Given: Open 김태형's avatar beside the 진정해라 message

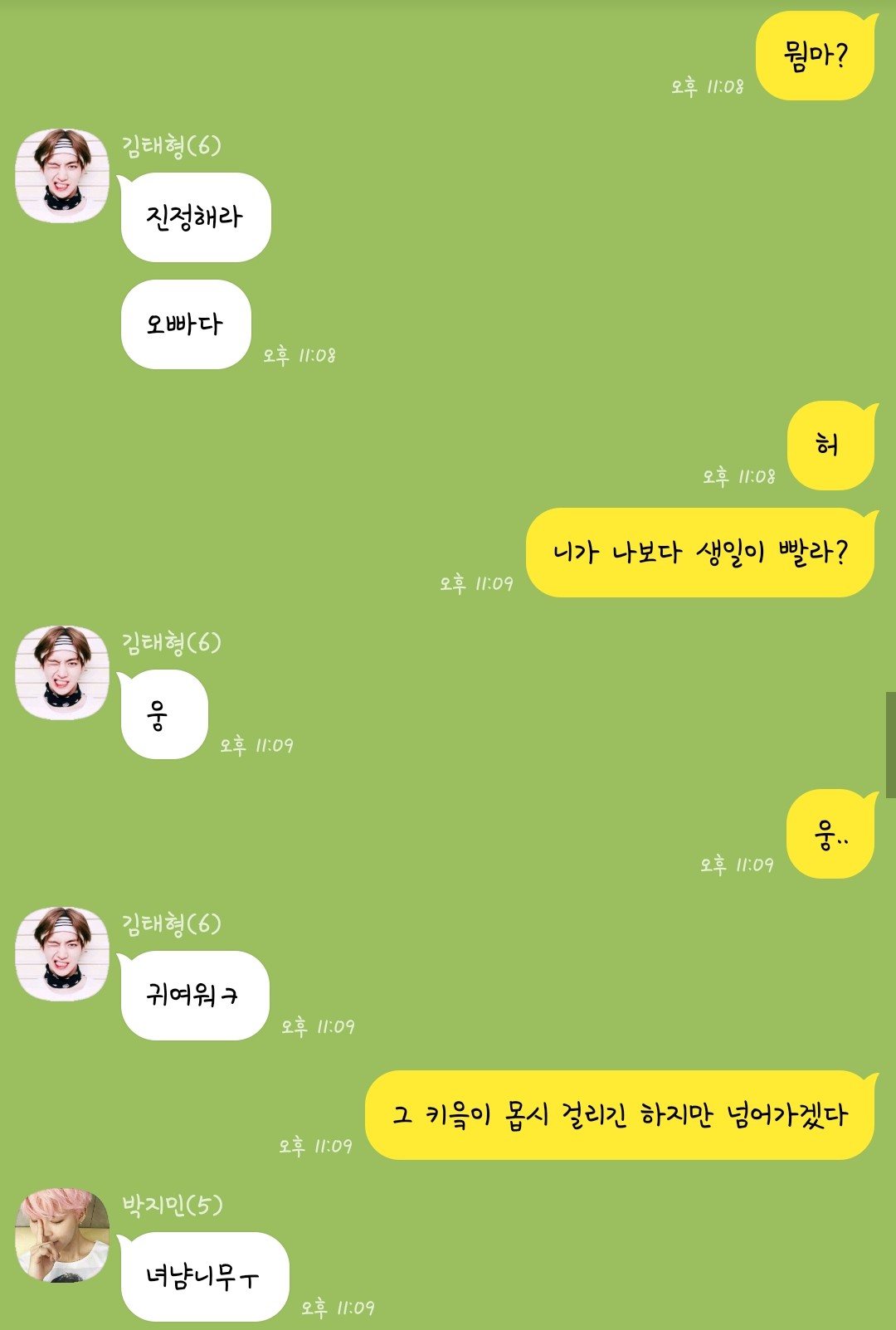Looking at the screenshot, I should click(62, 176).
